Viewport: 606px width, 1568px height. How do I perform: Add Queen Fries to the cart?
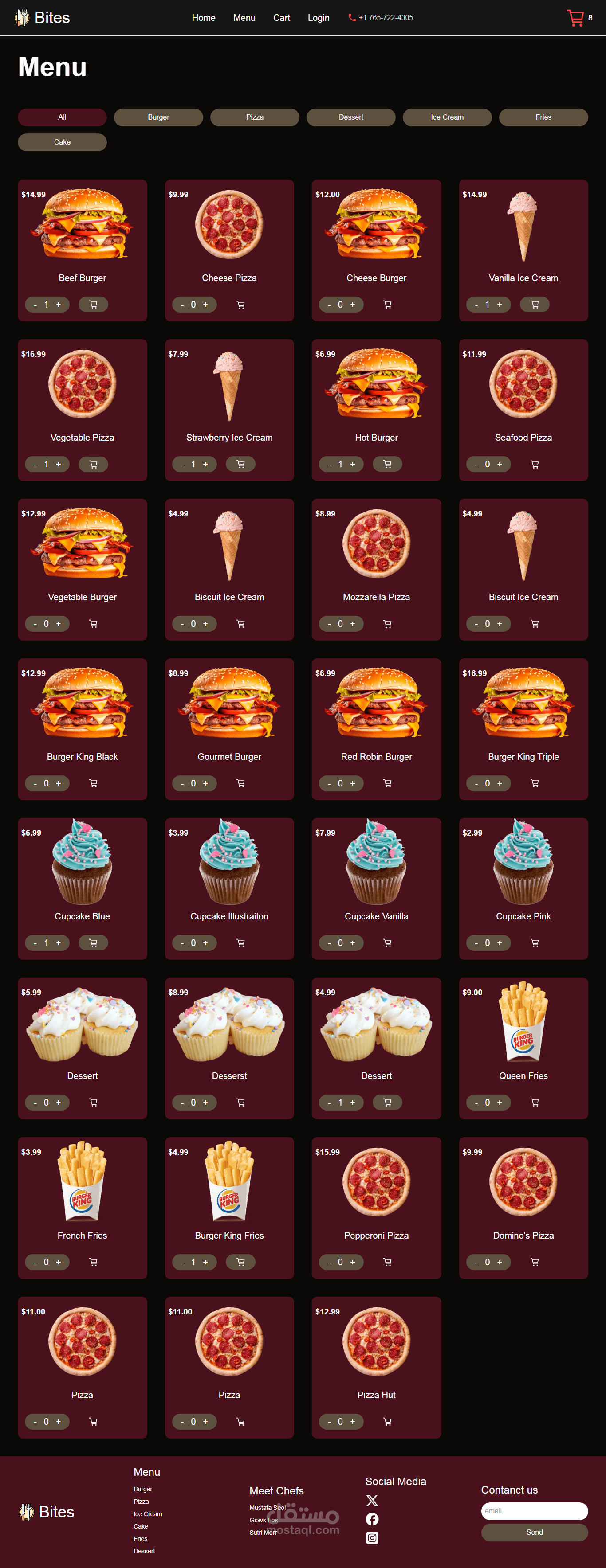(535, 1103)
